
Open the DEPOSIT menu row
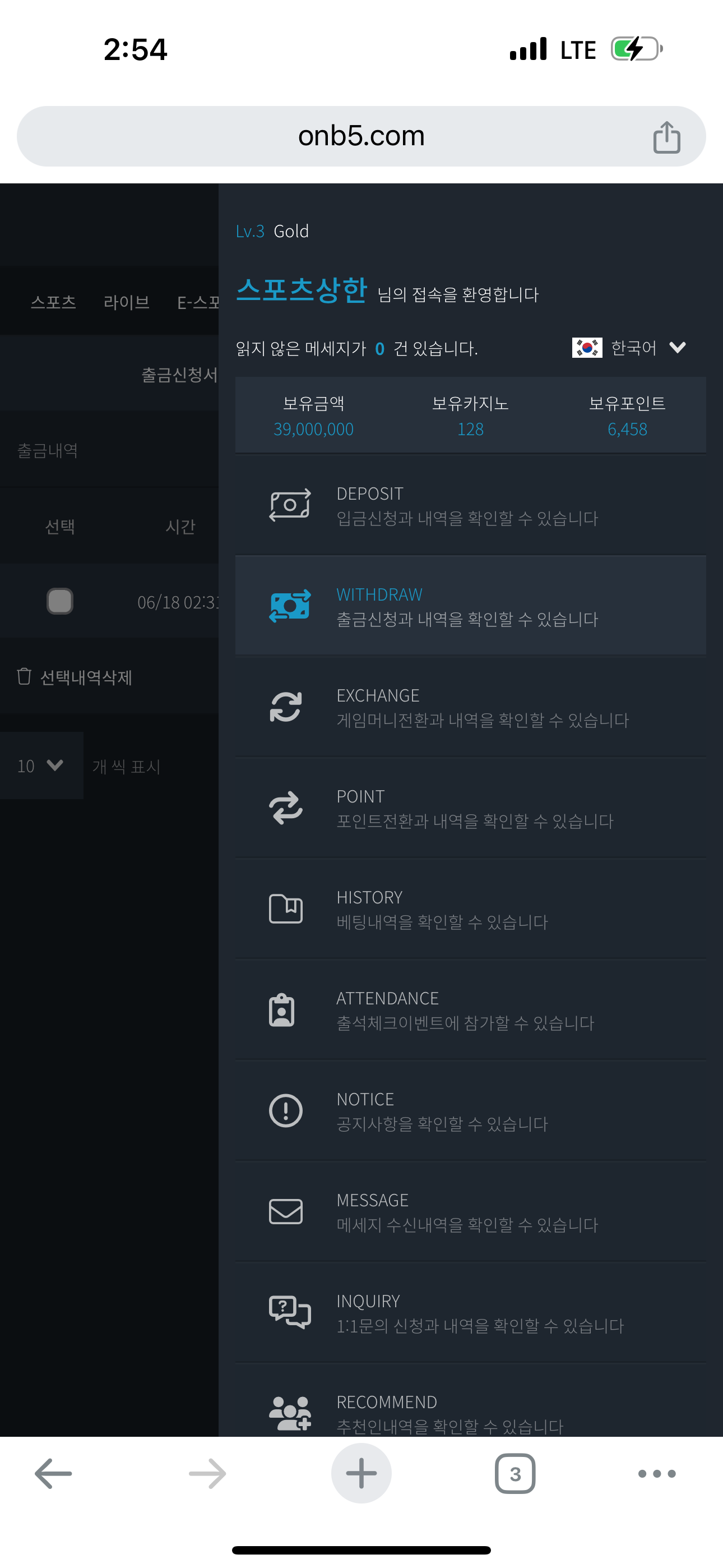(x=470, y=505)
